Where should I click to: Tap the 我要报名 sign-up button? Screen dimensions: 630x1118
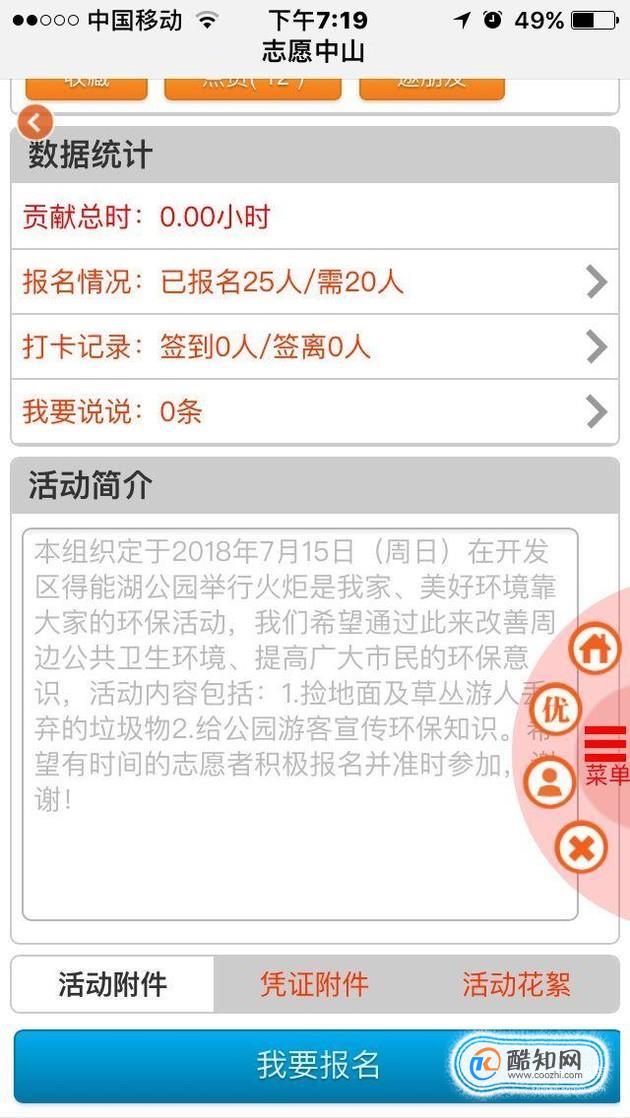(x=316, y=1064)
